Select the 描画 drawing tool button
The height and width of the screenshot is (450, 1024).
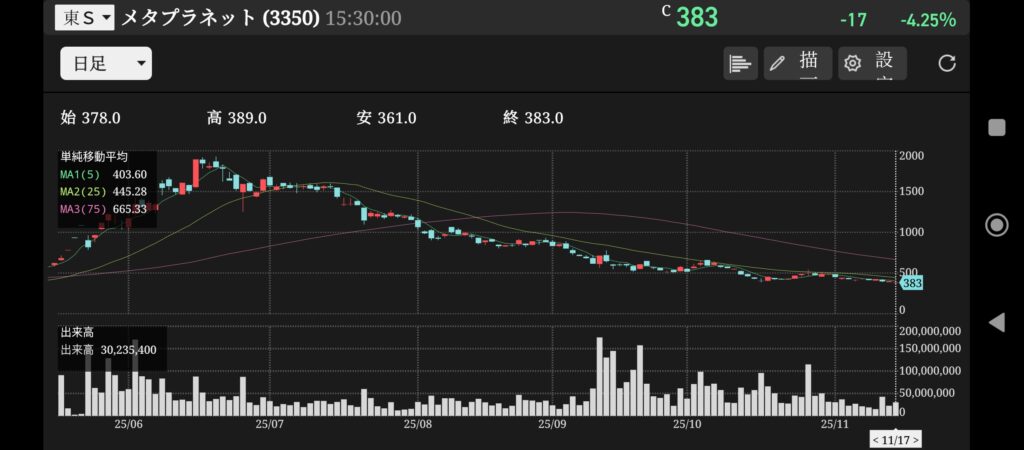coord(798,64)
